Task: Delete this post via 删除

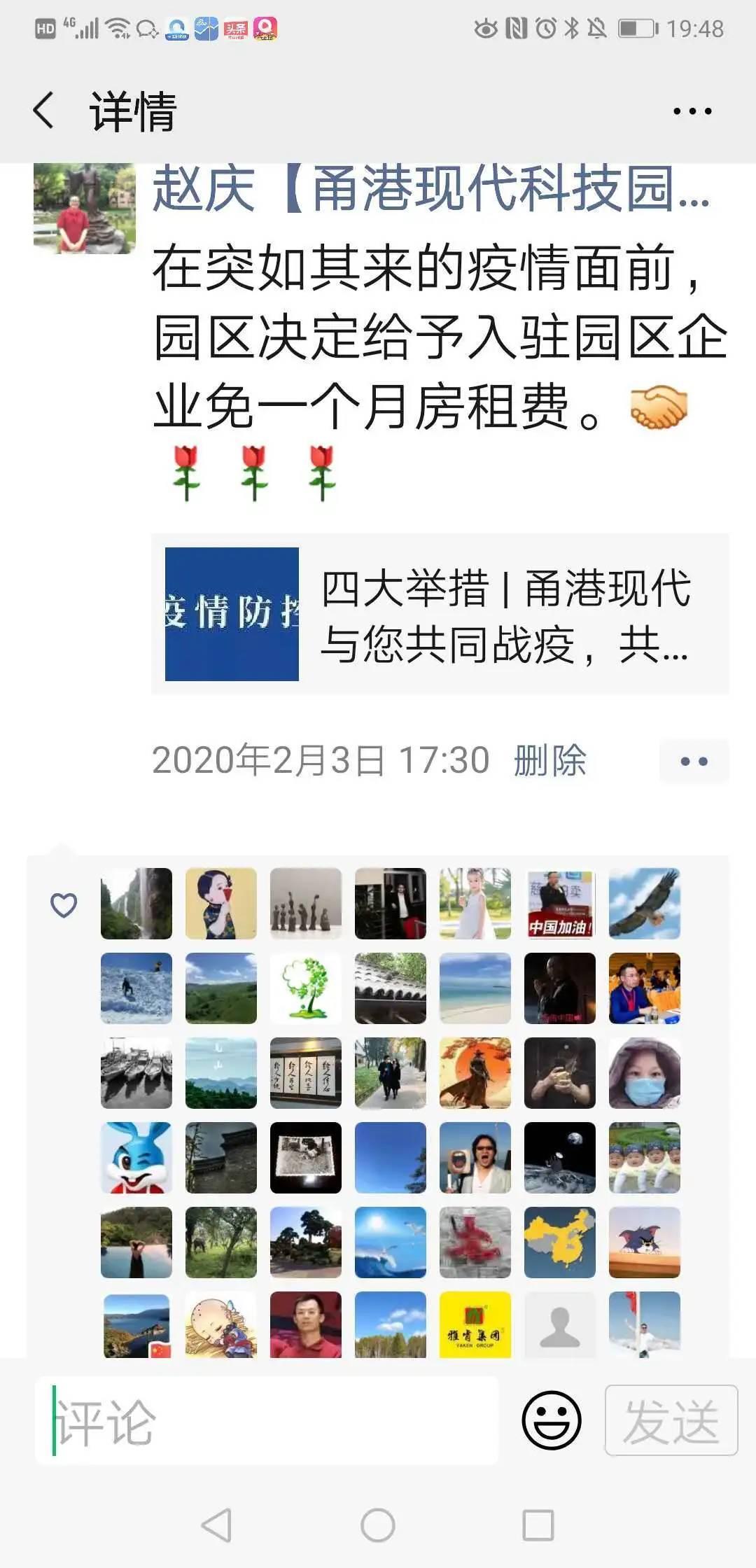Action: click(549, 760)
